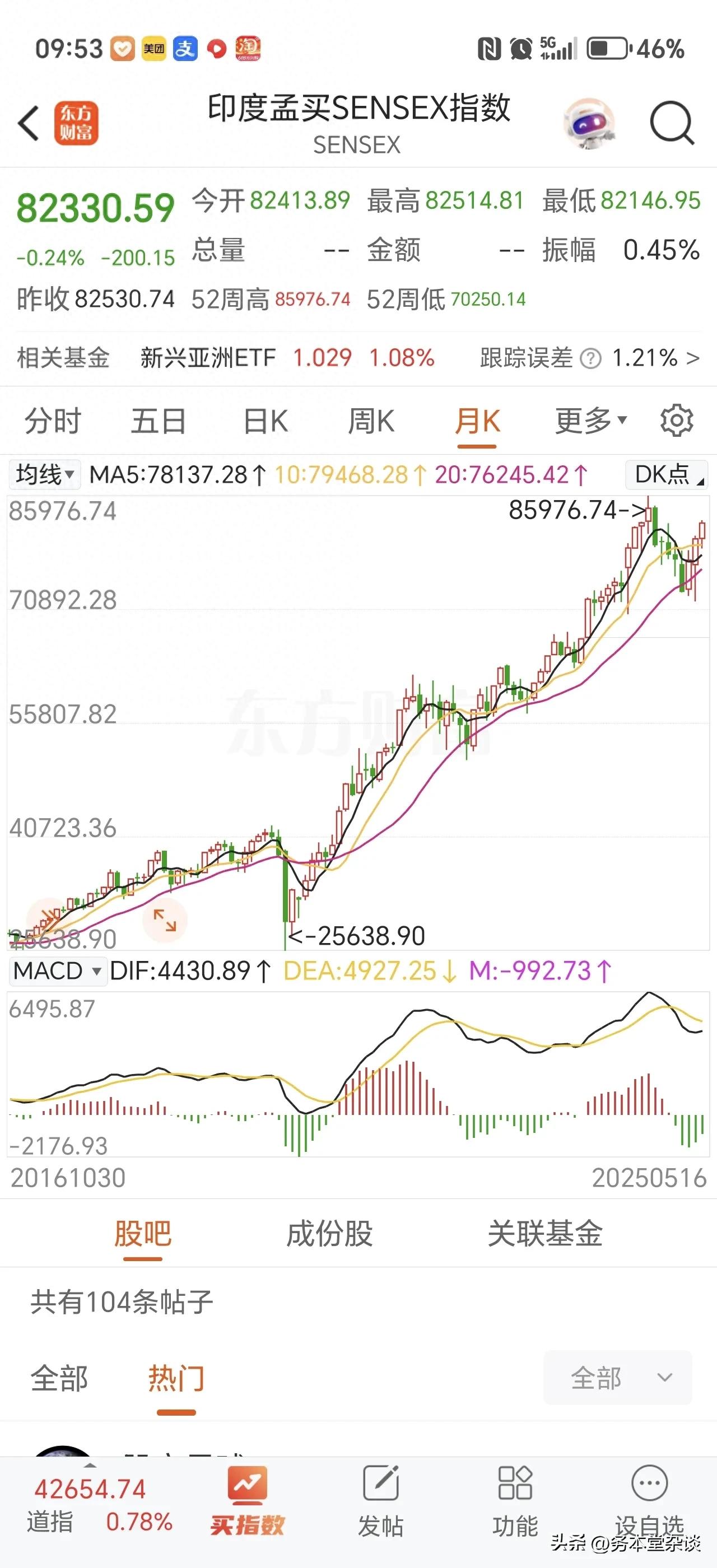The width and height of the screenshot is (717, 1568).
Task: Open the 新兴亚洲ETF related fund link
Action: coord(208,359)
